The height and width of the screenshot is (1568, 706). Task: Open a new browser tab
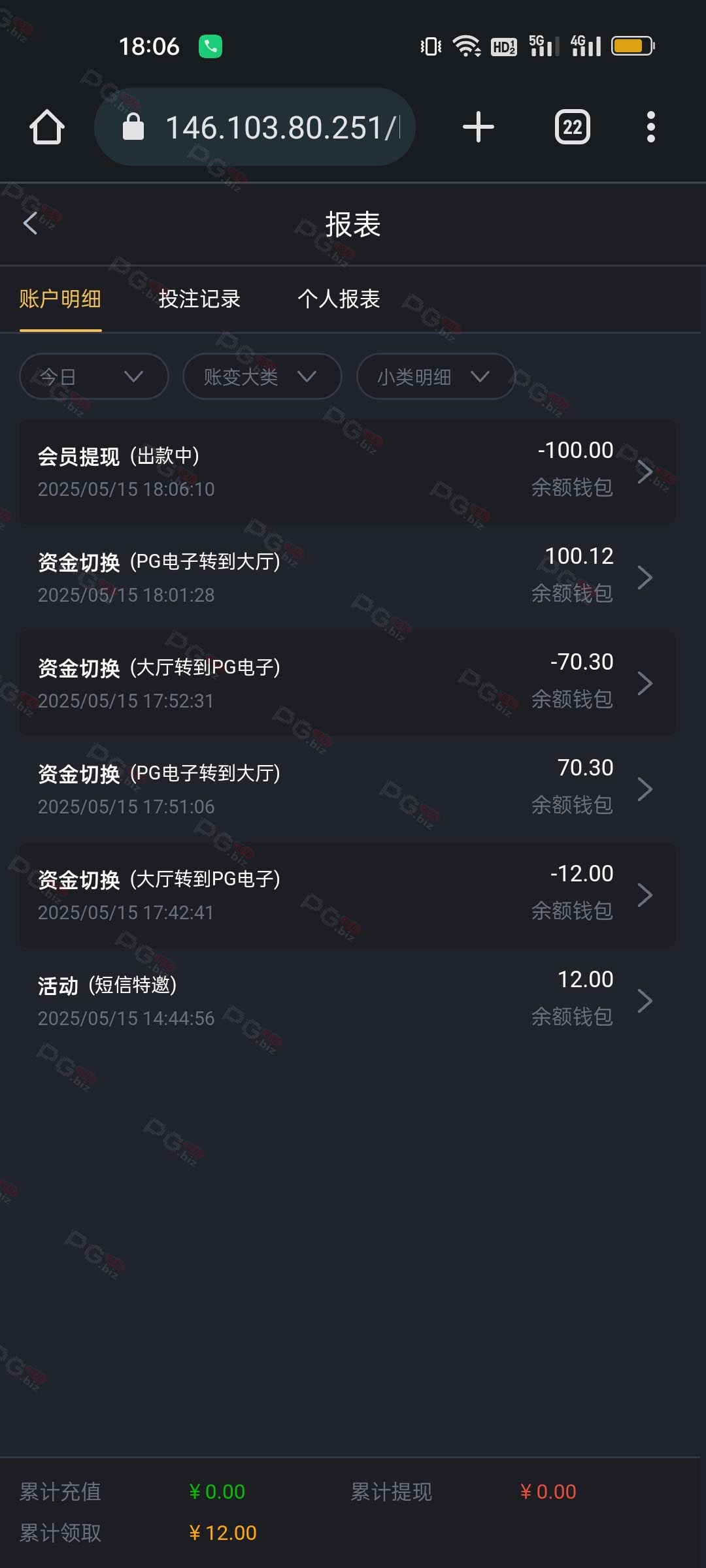coord(478,127)
